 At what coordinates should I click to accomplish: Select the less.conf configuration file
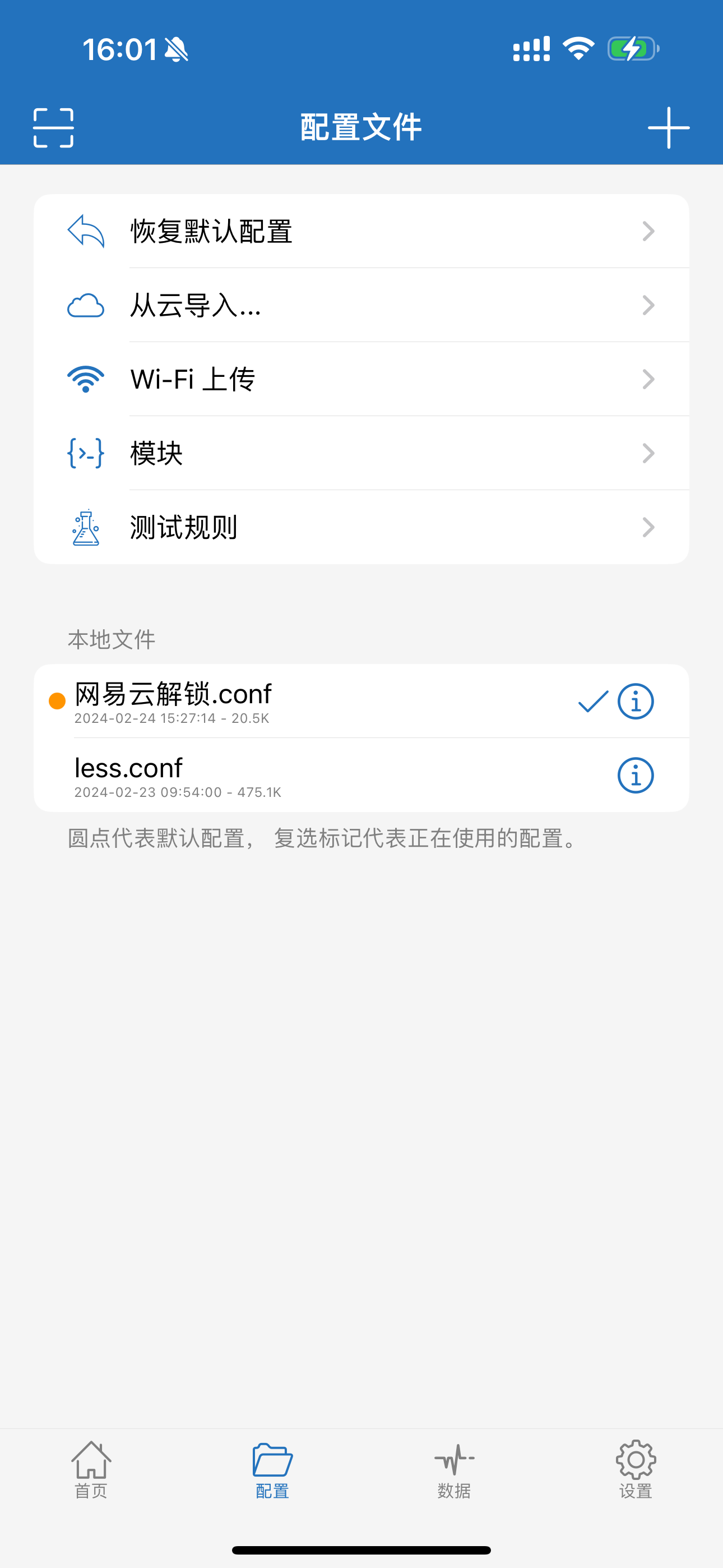[x=304, y=776]
